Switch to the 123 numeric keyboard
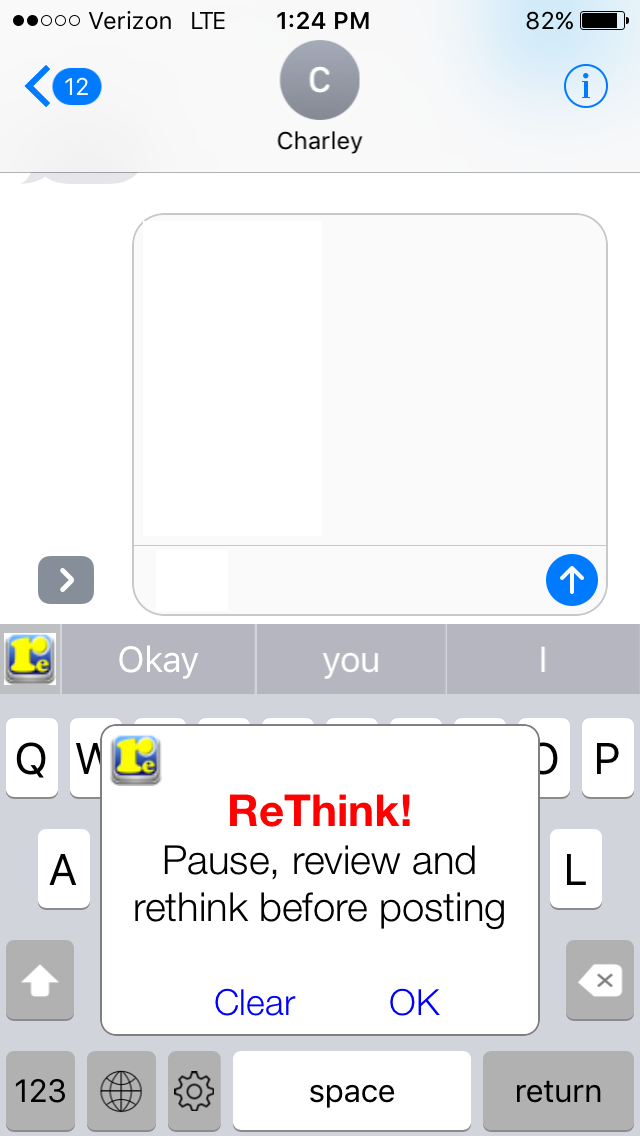 tap(40, 1090)
